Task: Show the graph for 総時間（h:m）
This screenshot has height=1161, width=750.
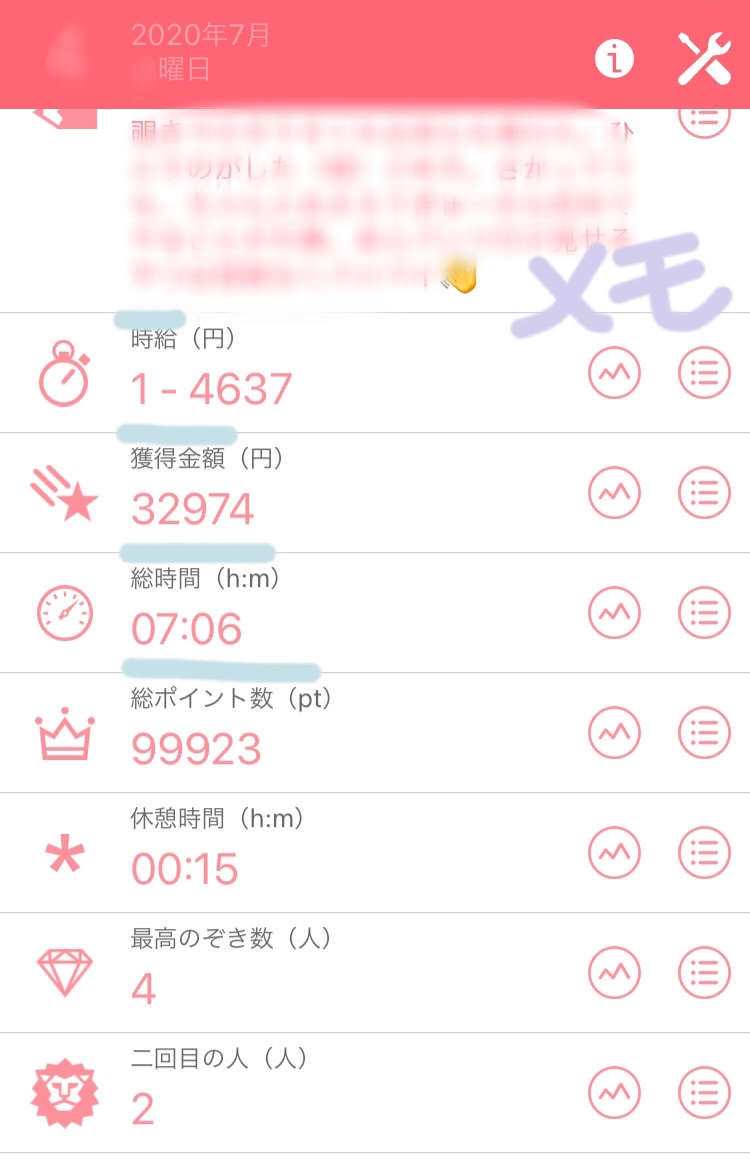Action: (614, 613)
